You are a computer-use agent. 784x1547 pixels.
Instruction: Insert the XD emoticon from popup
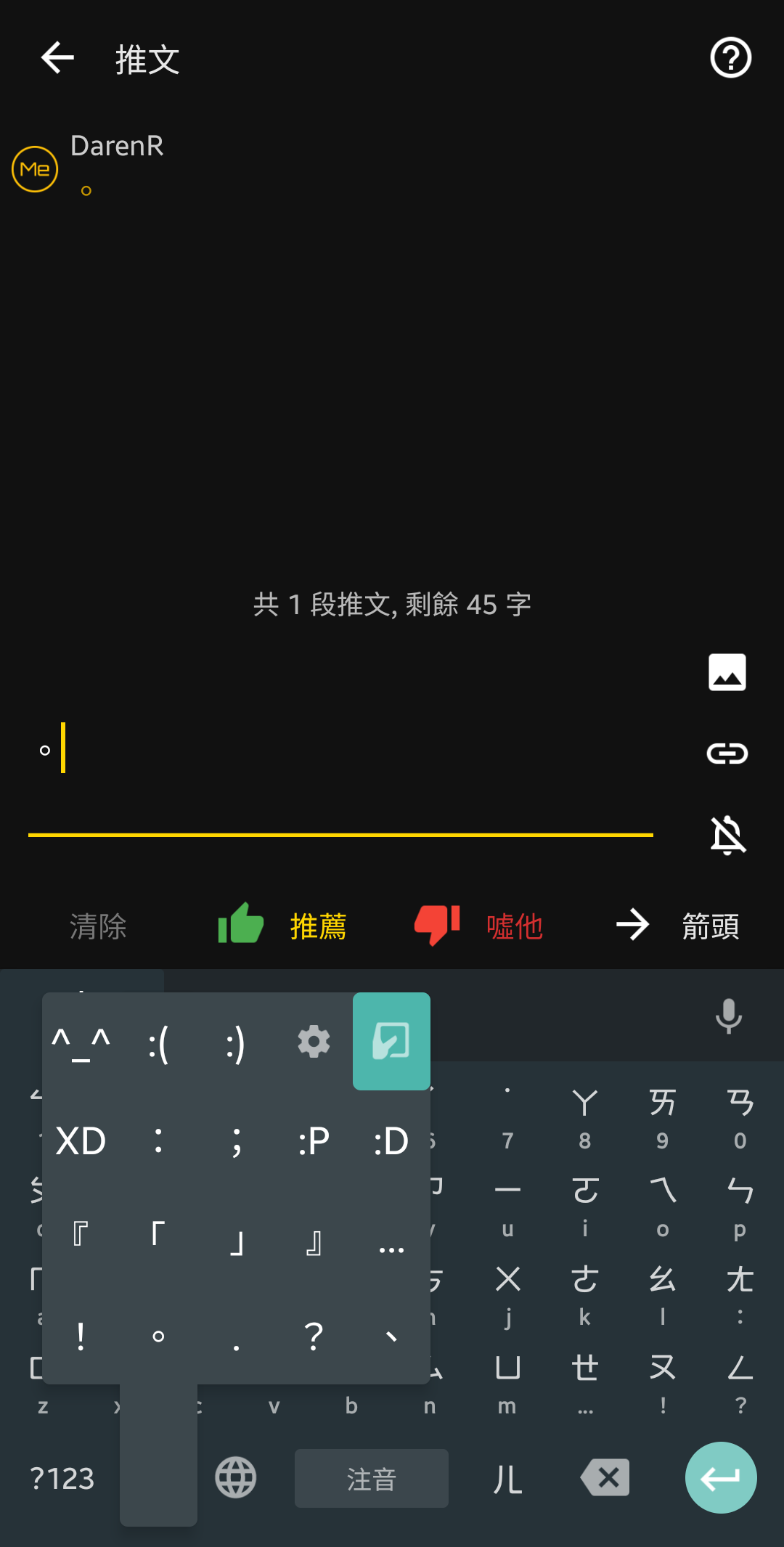(81, 1141)
